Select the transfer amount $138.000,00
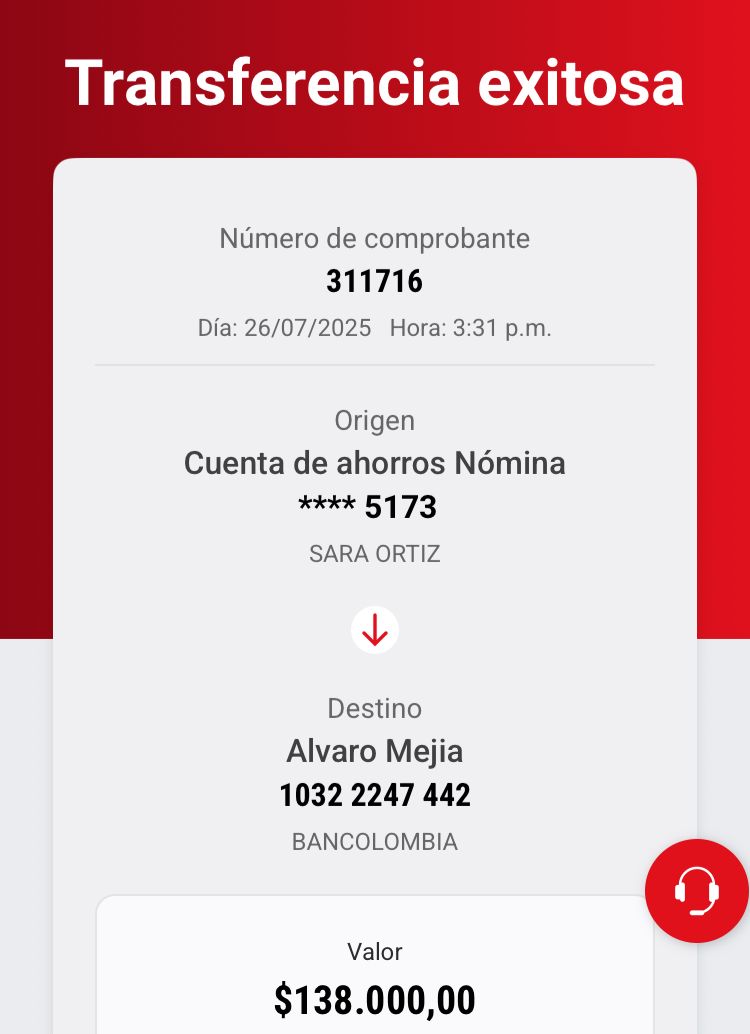Image resolution: width=750 pixels, height=1034 pixels. tap(375, 999)
